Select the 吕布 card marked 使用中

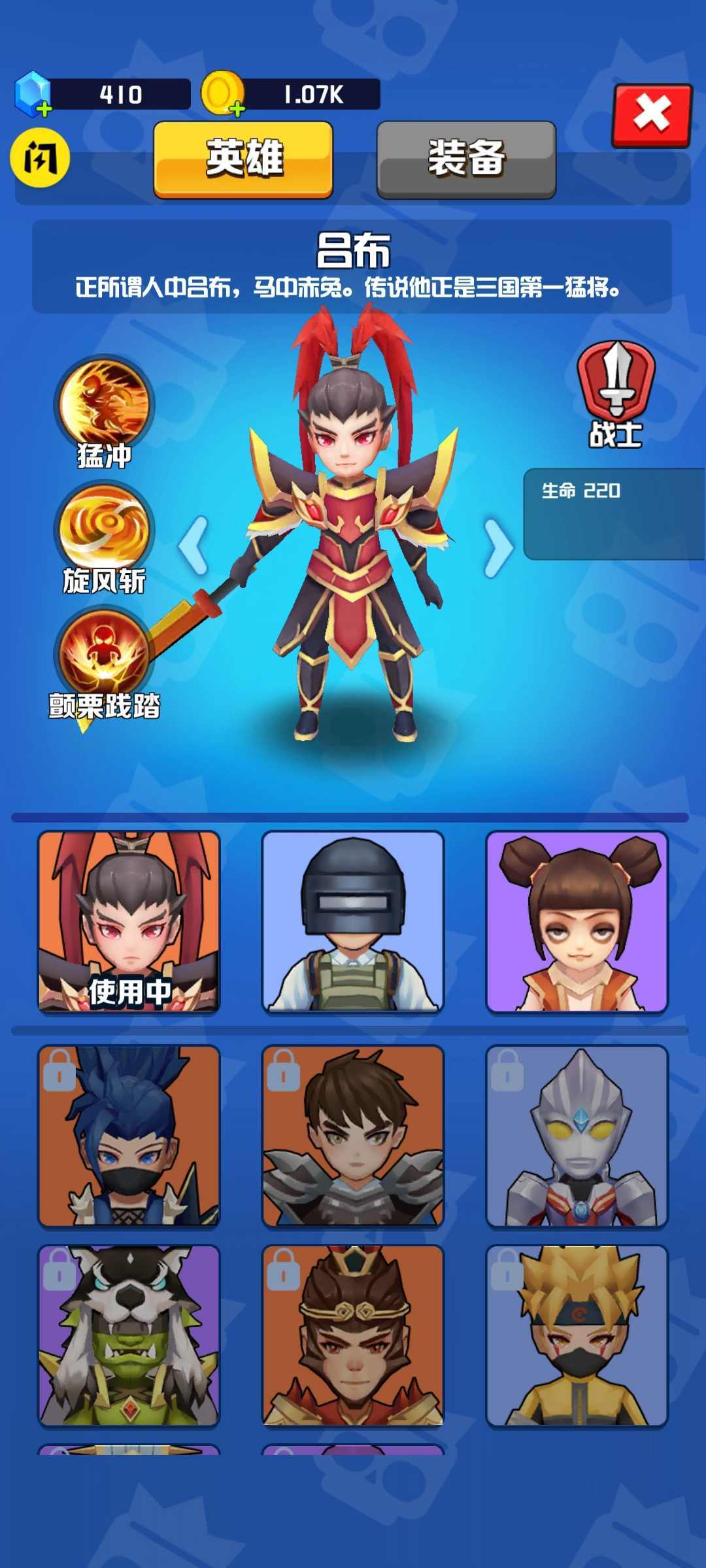pyautogui.click(x=129, y=921)
